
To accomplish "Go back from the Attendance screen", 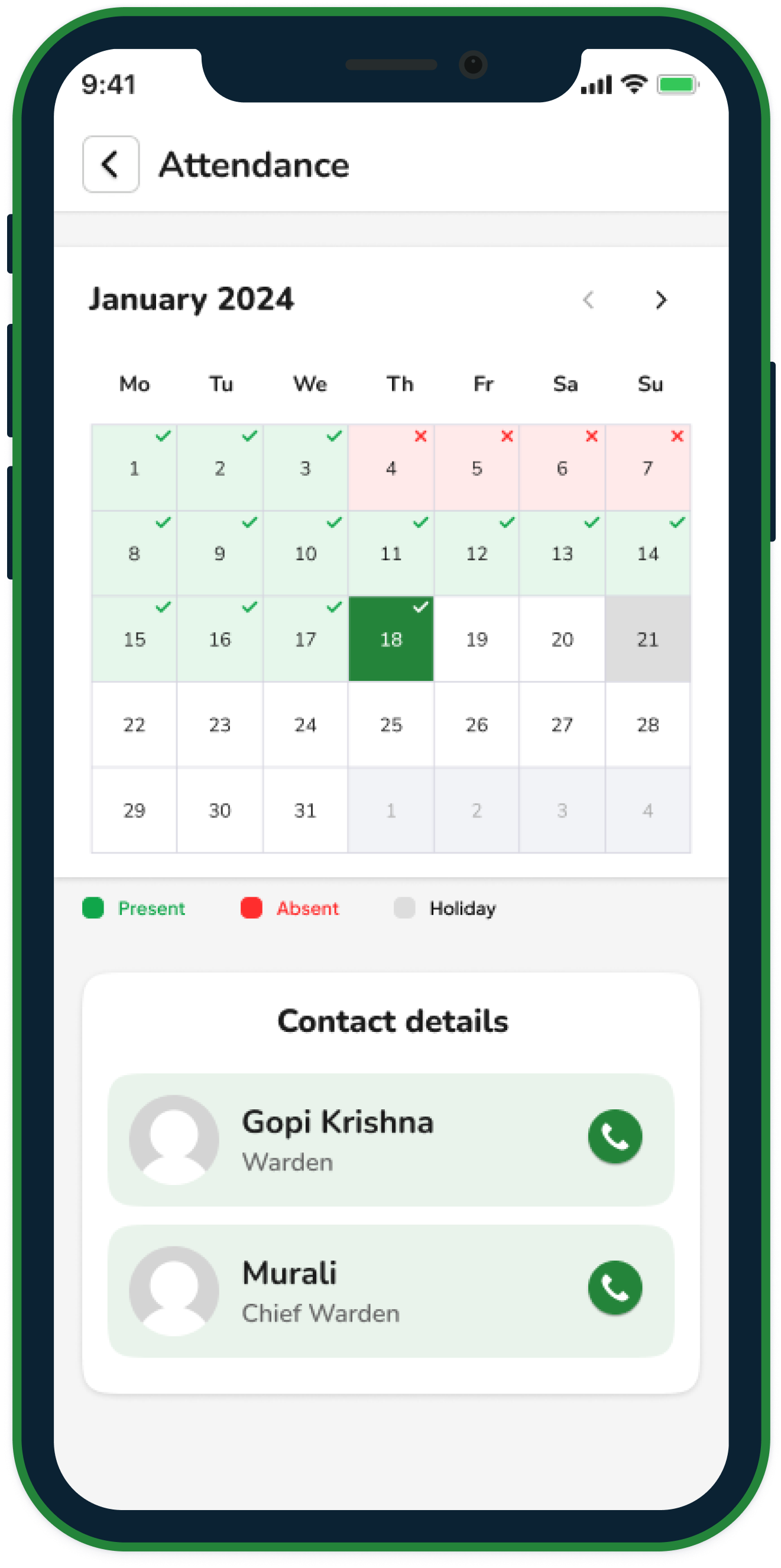I will pos(110,164).
